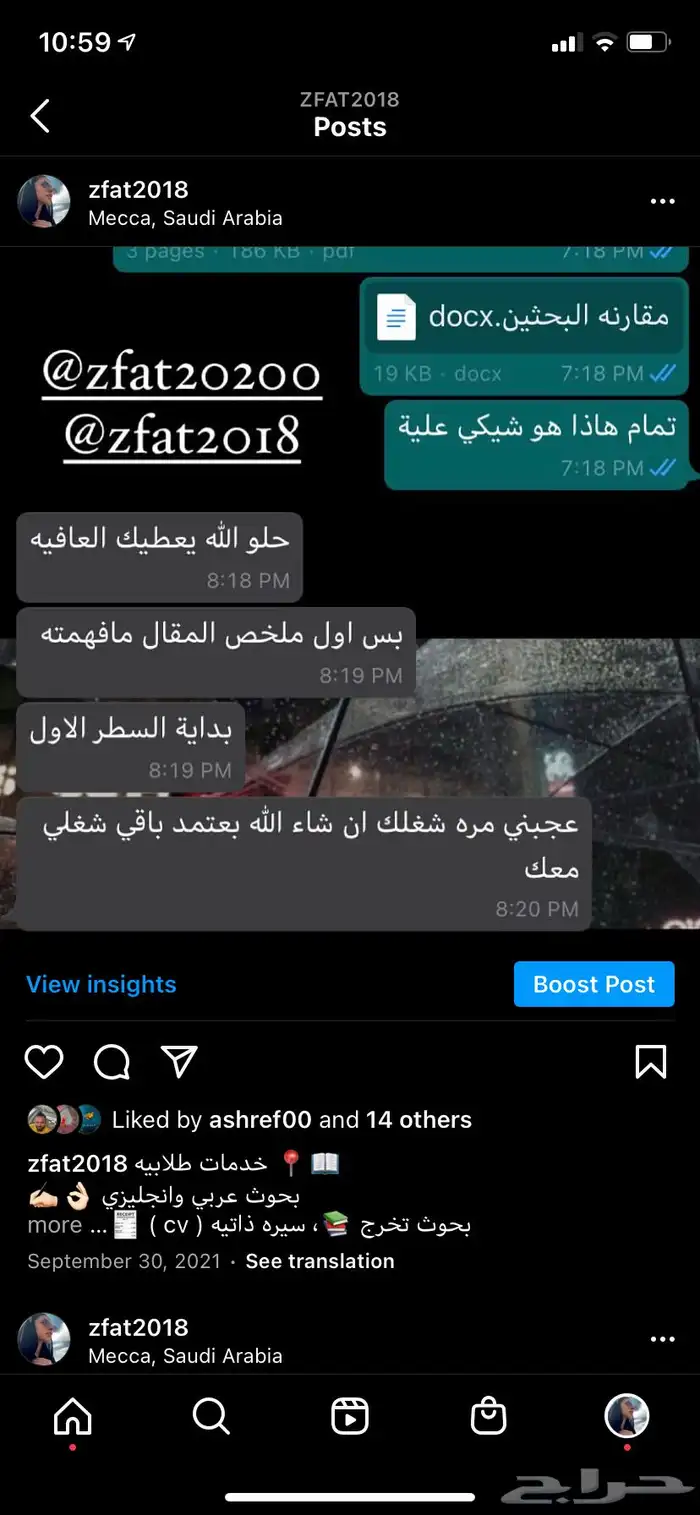Viewport: 700px width, 1515px height.
Task: Open zfat2018 profile from the post header
Action: pyautogui.click(x=138, y=190)
